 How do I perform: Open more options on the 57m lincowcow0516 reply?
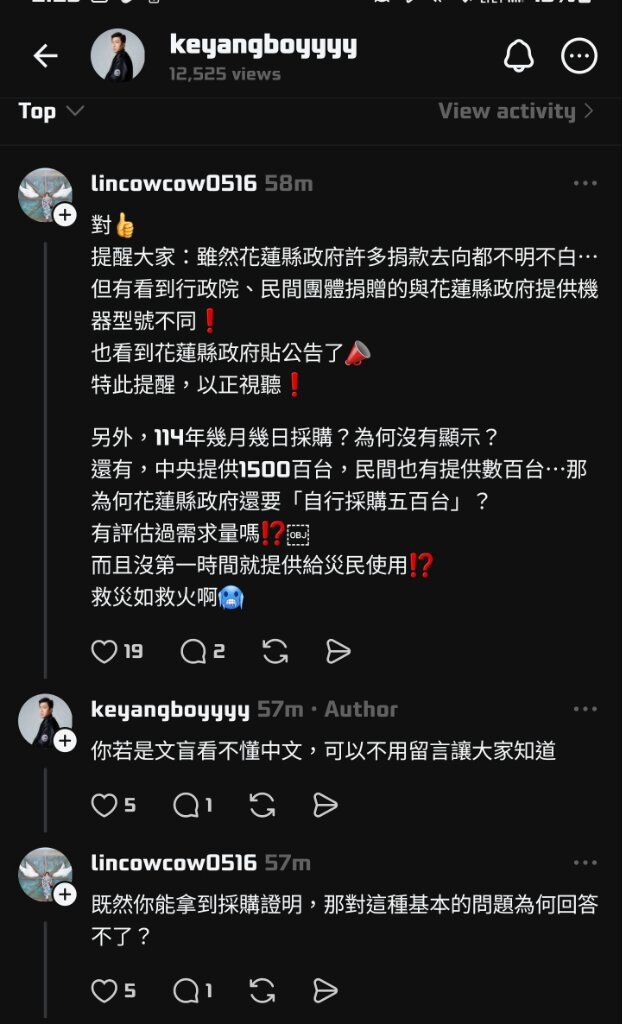pos(585,863)
